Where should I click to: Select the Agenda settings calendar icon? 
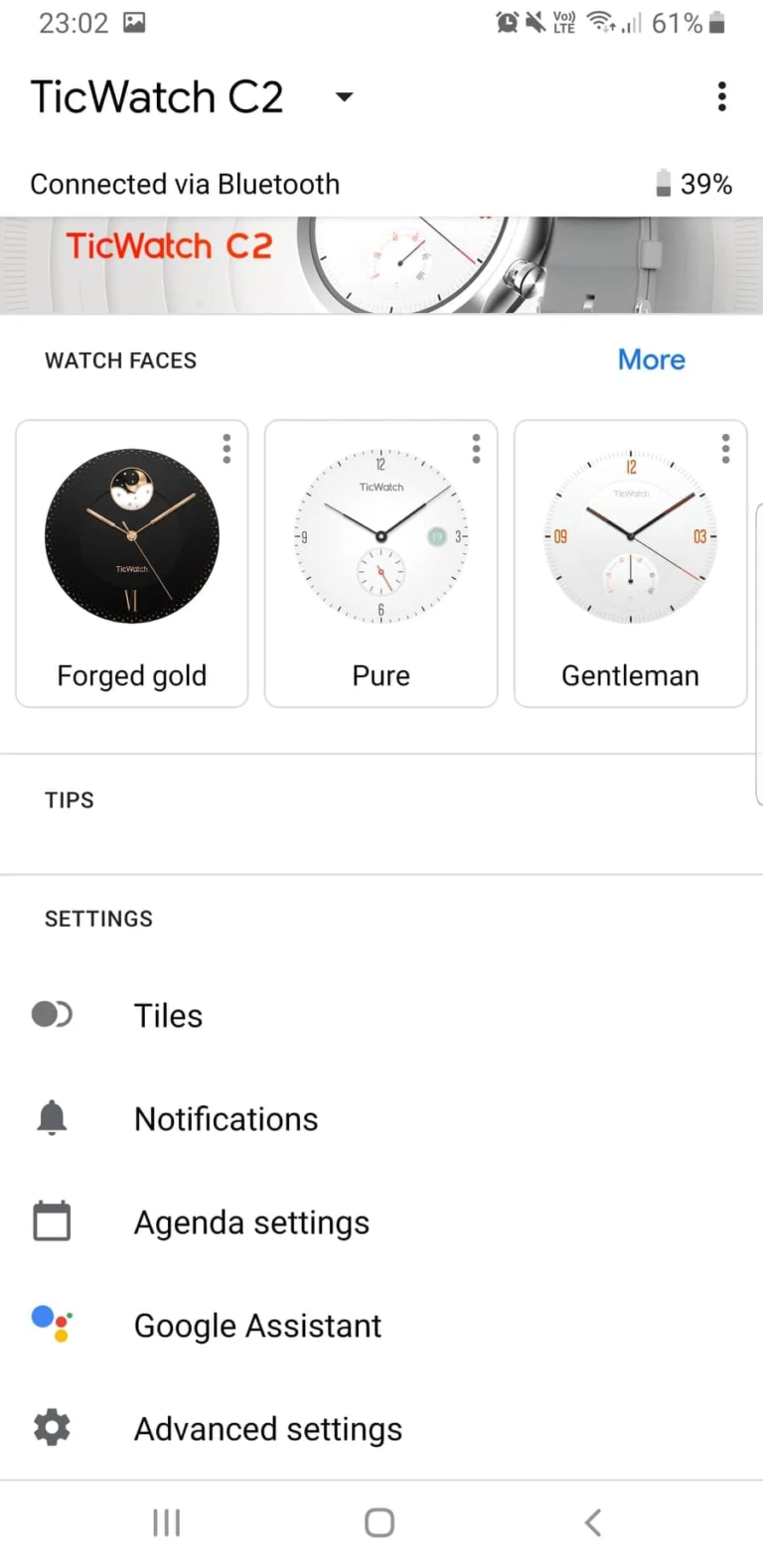pyautogui.click(x=52, y=1220)
